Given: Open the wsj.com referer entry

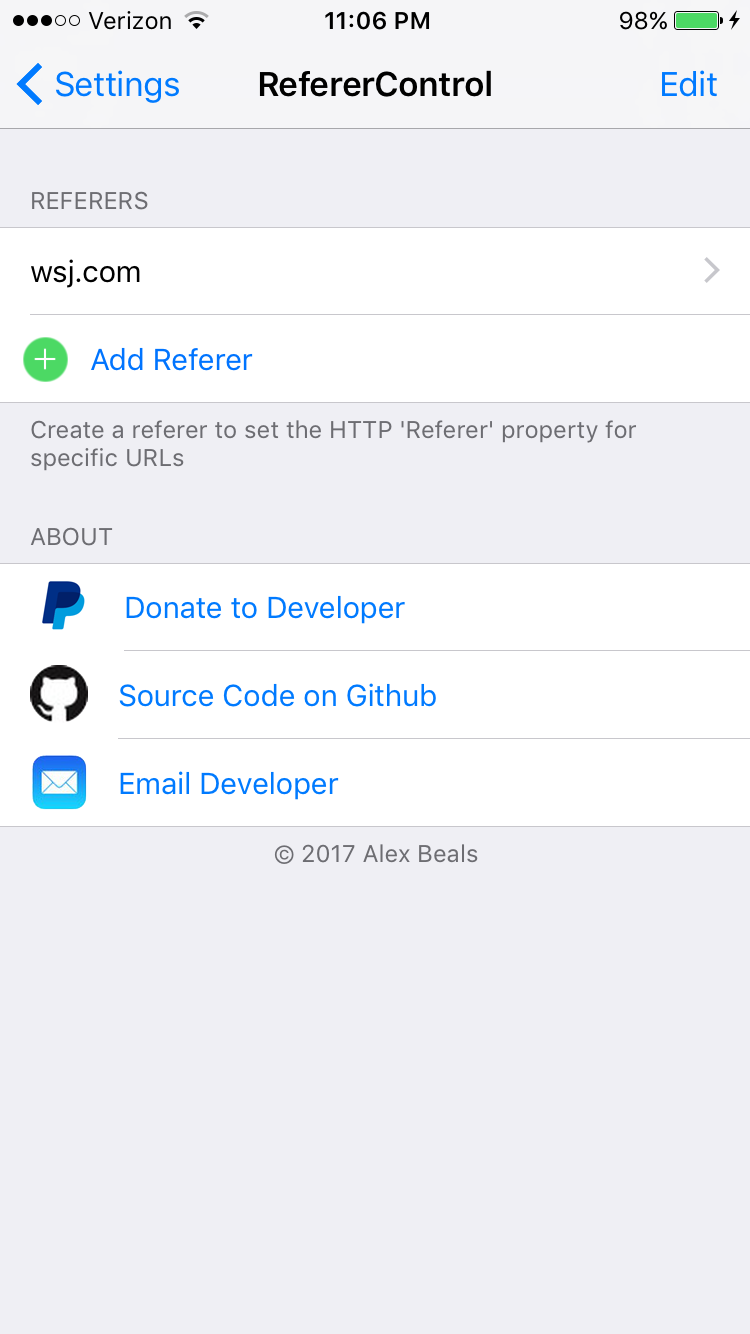Looking at the screenshot, I should click(375, 271).
